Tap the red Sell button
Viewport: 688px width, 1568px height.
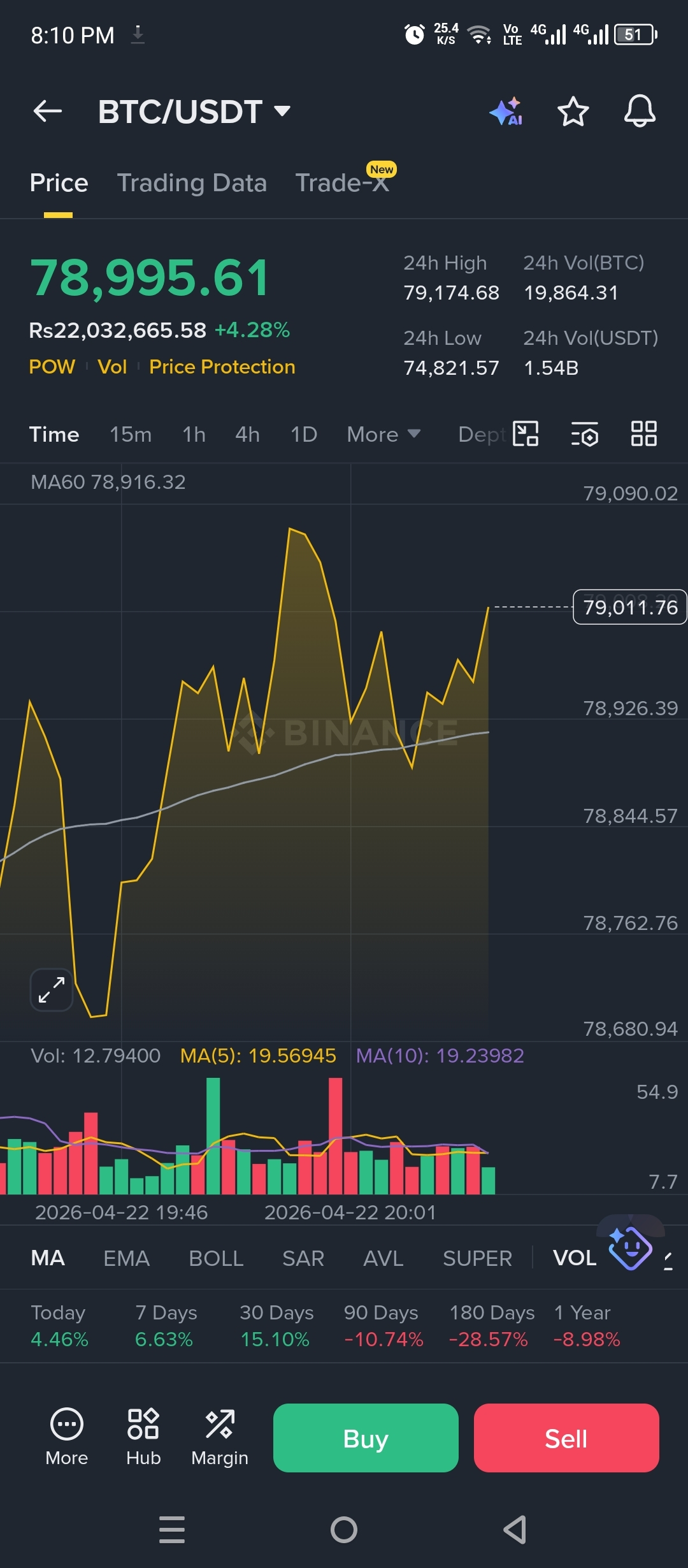pyautogui.click(x=566, y=1438)
